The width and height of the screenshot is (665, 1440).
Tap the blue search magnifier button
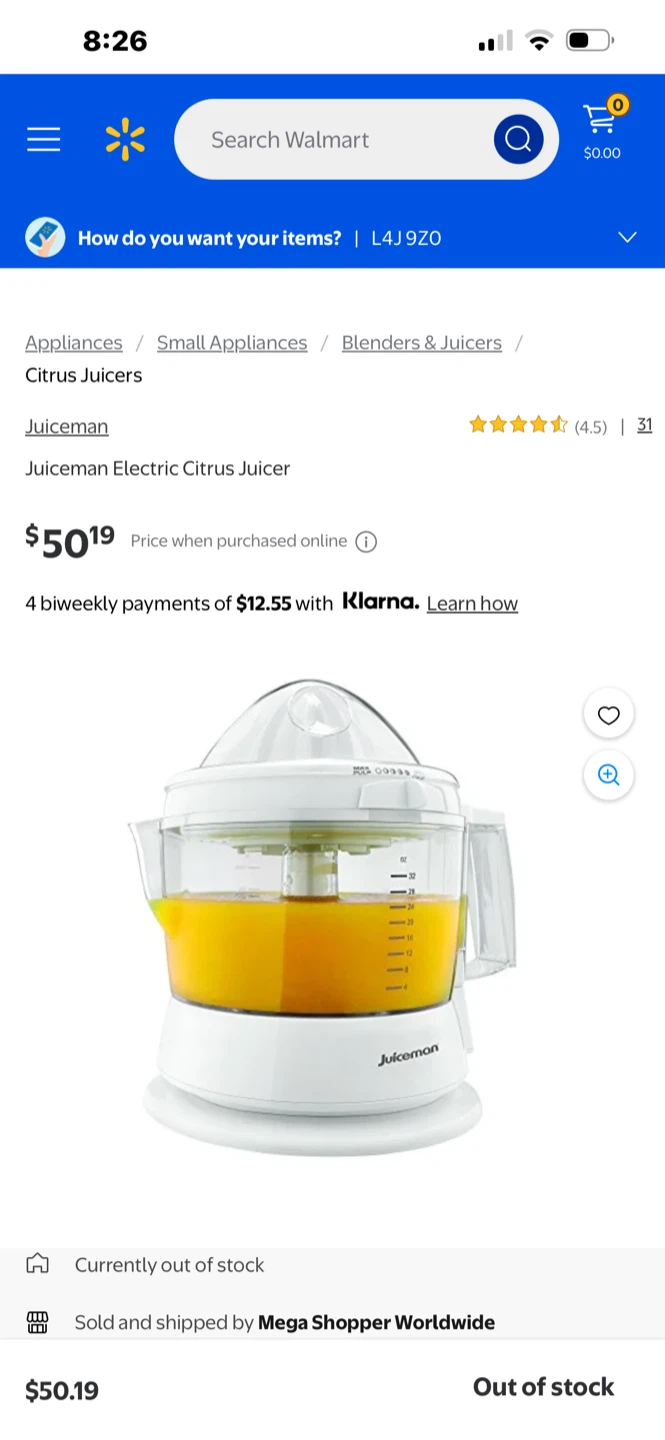518,139
